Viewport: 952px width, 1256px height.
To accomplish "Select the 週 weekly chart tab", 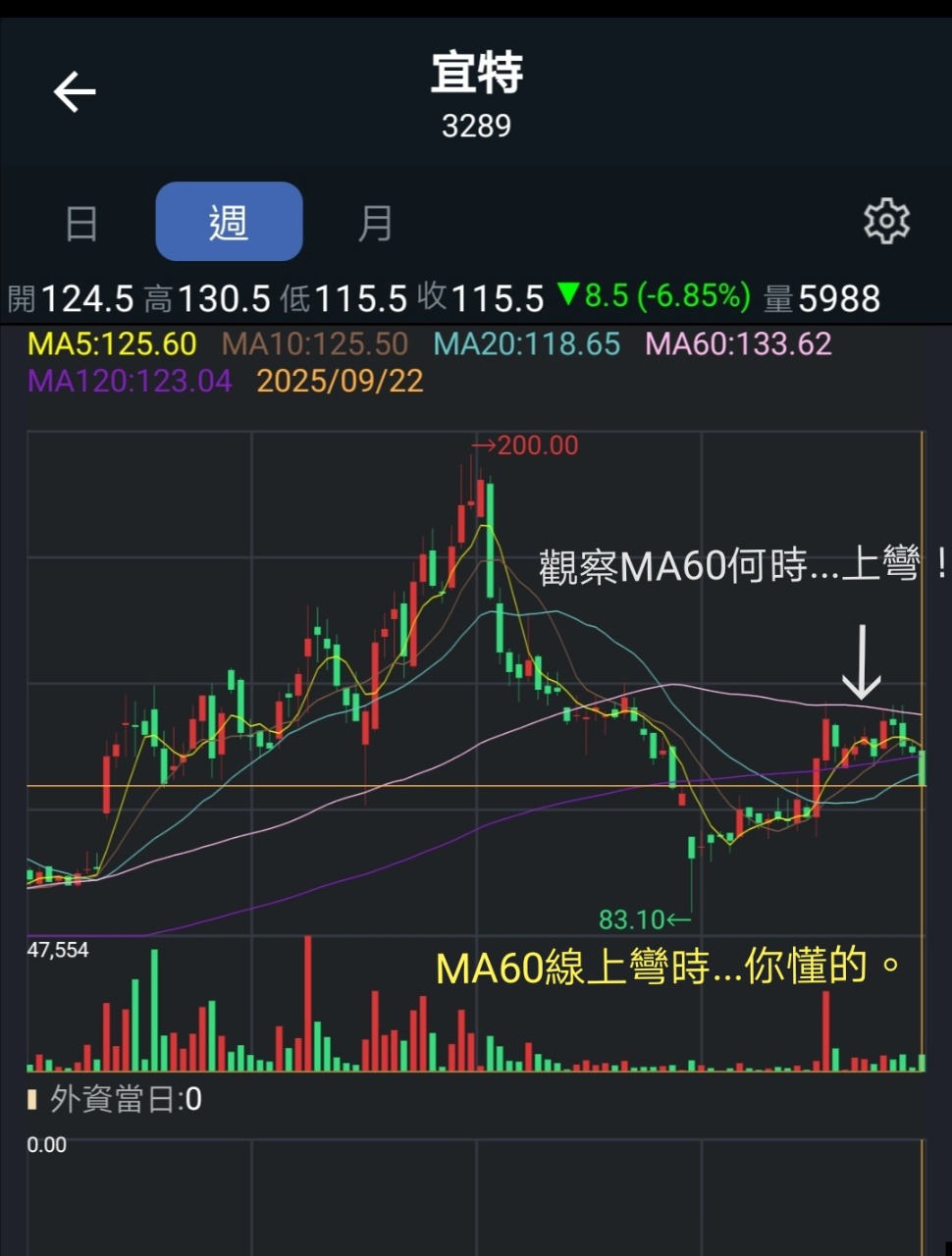I will (229, 222).
